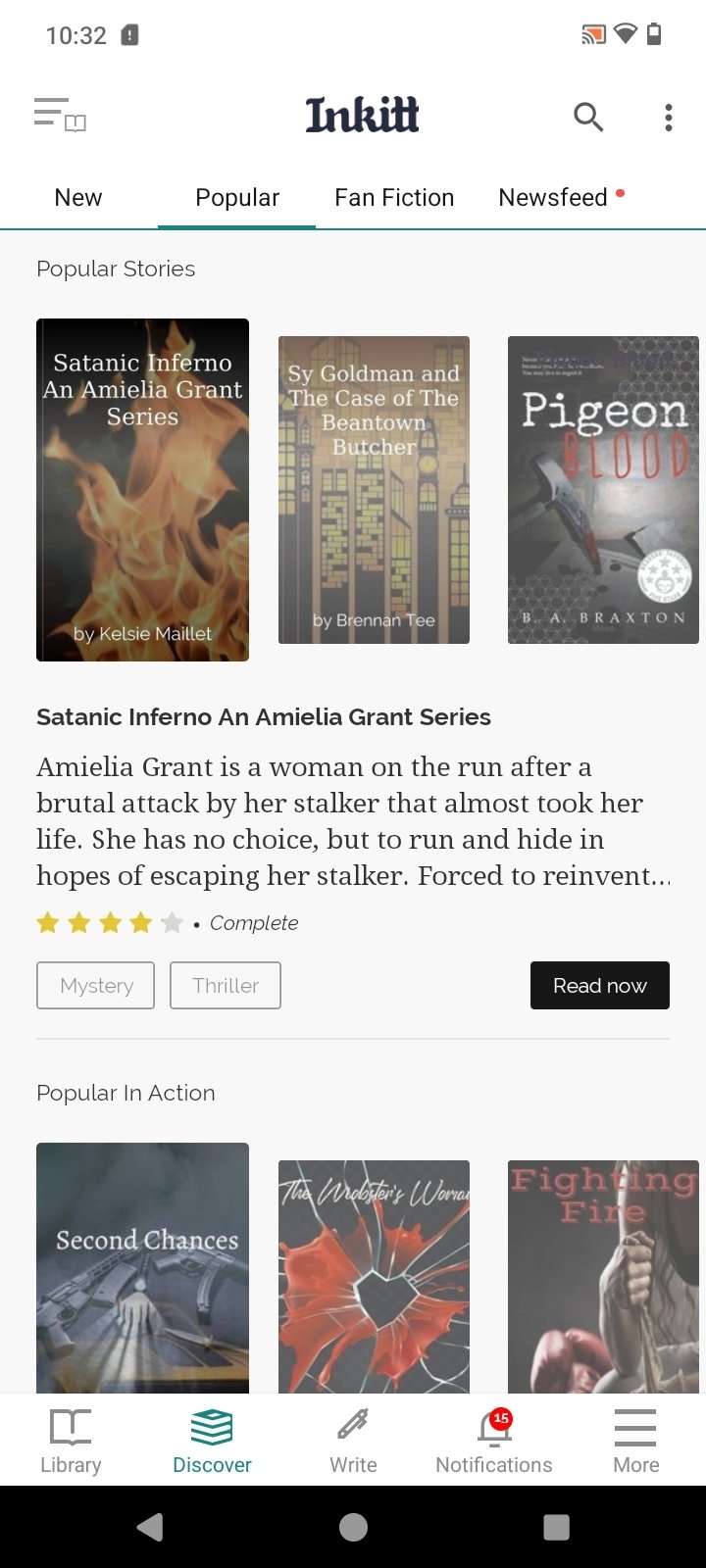The image size is (706, 1568).
Task: Open the Write tab
Action: pyautogui.click(x=353, y=1441)
